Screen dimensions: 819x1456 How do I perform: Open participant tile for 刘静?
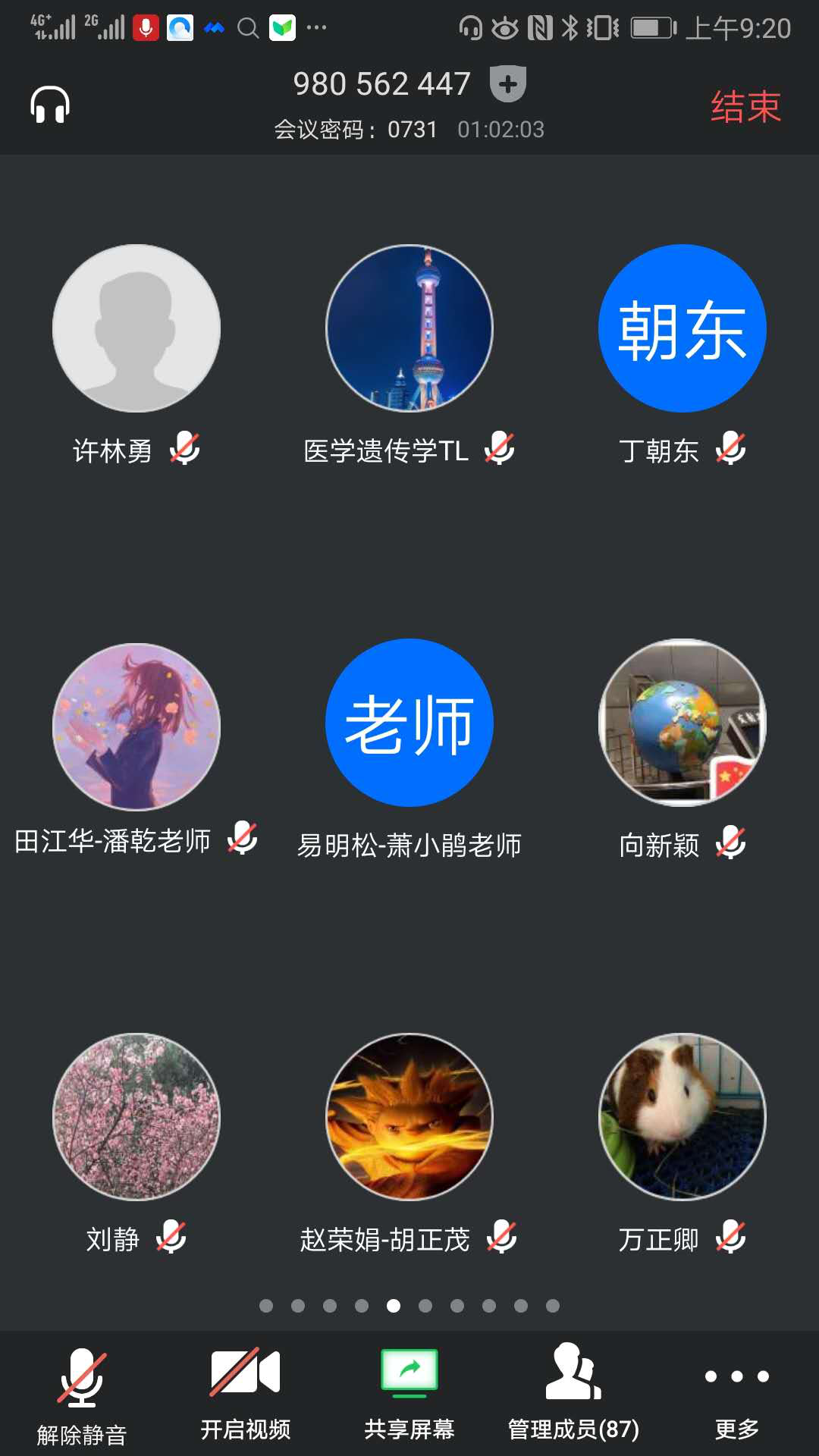(136, 1117)
